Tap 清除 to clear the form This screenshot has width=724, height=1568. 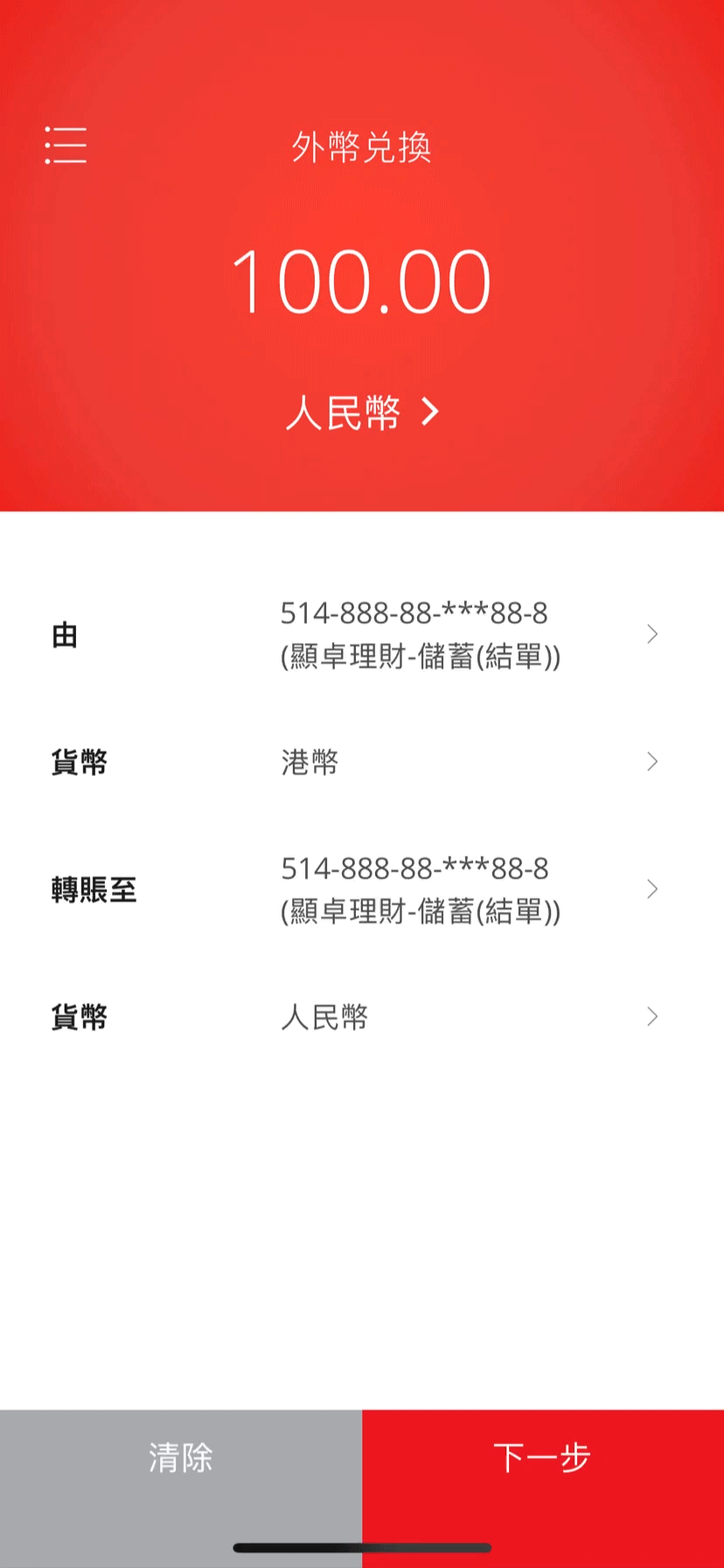click(x=180, y=1458)
